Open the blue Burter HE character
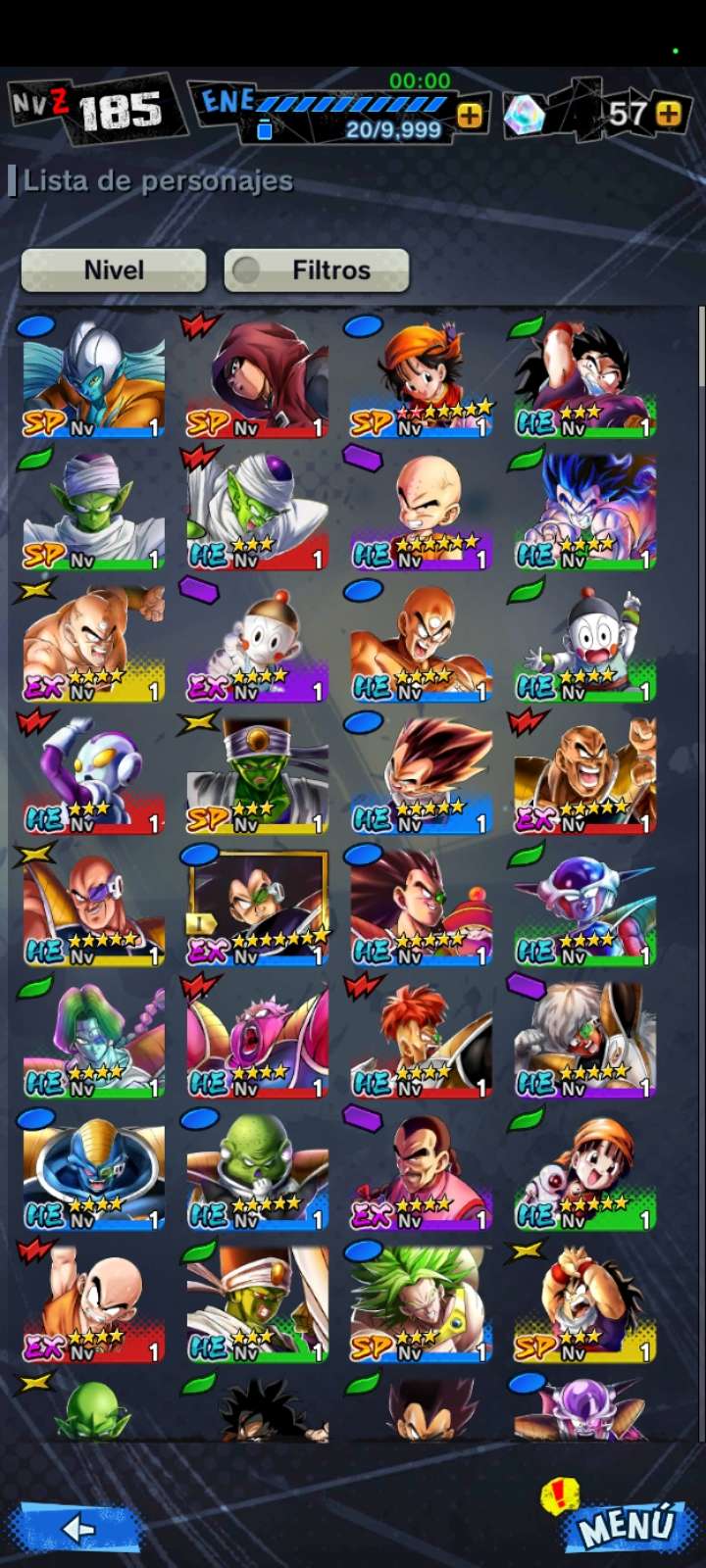The image size is (706, 1568). tap(93, 1171)
